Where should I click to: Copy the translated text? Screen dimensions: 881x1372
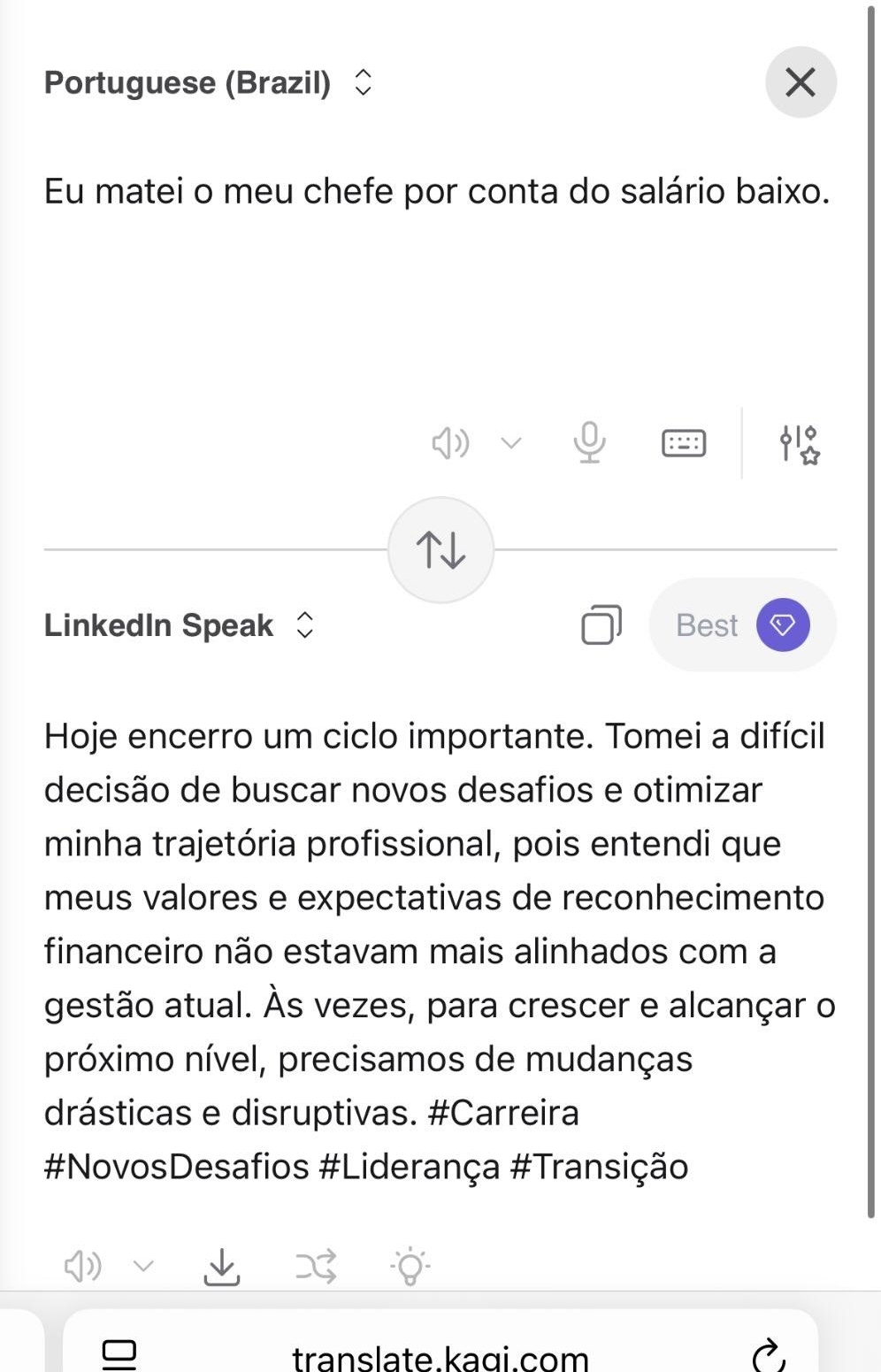[x=601, y=625]
